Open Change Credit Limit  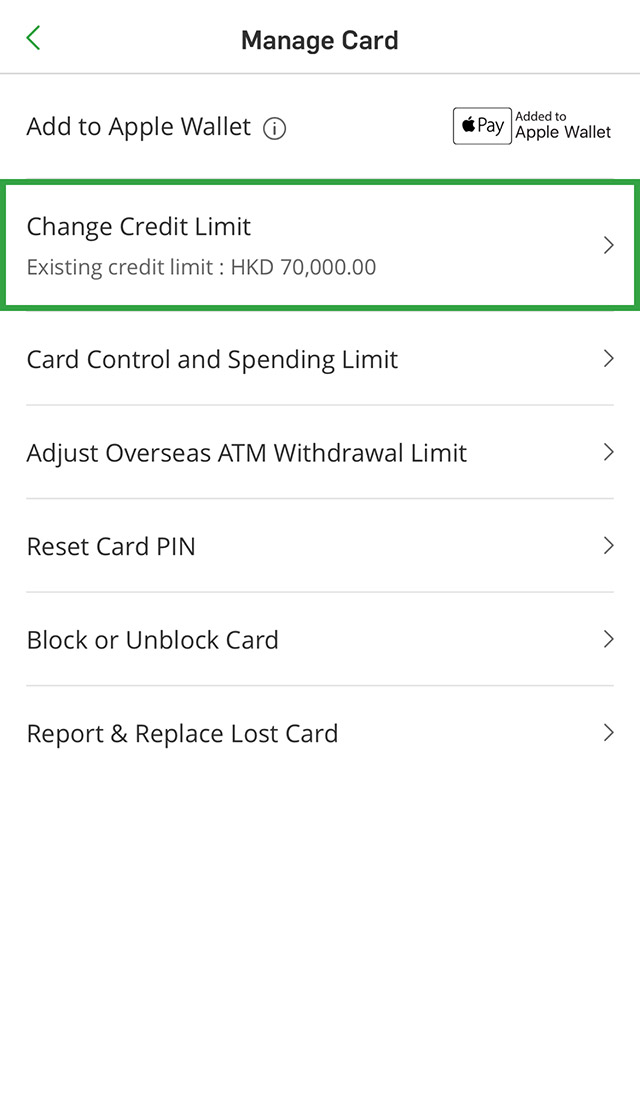(x=320, y=245)
